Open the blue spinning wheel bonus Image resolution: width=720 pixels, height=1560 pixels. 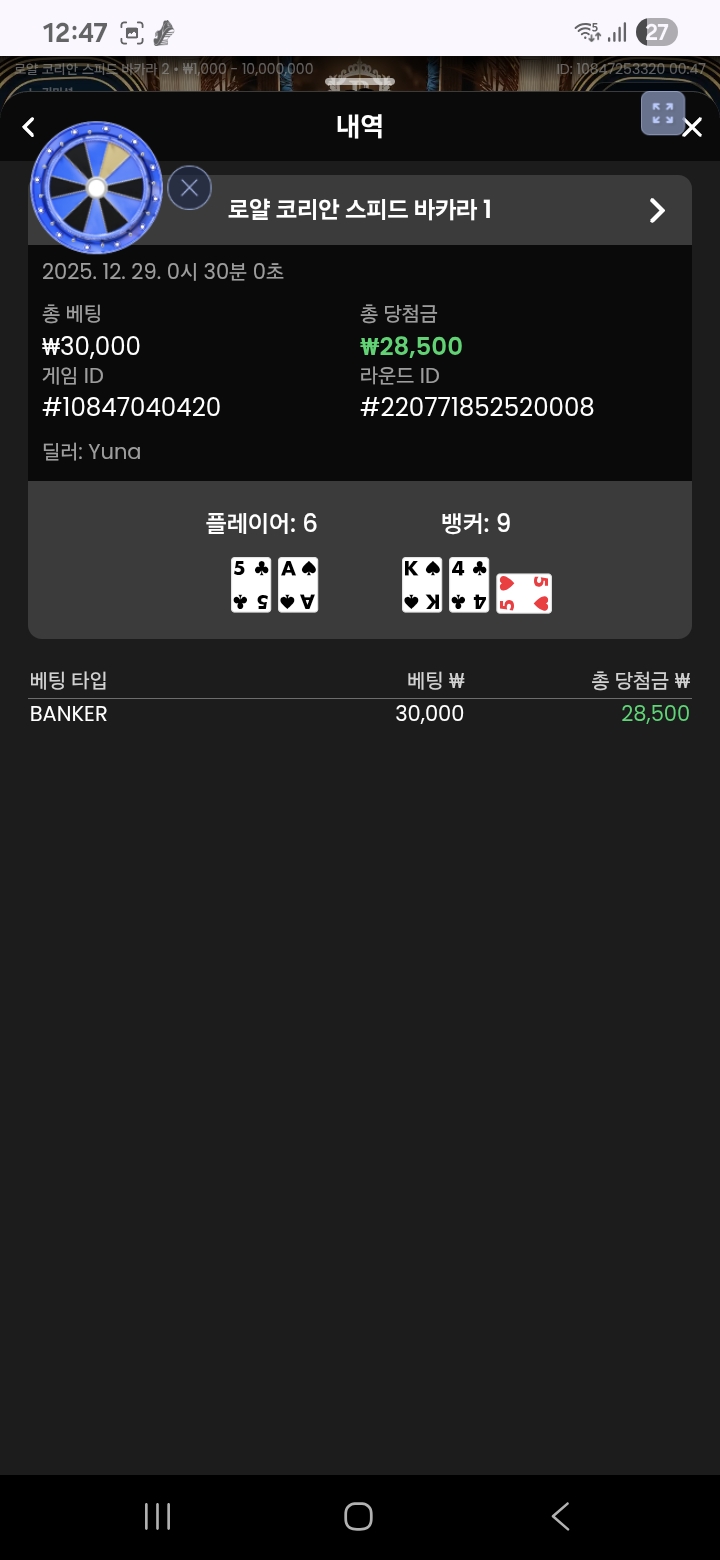click(x=96, y=187)
